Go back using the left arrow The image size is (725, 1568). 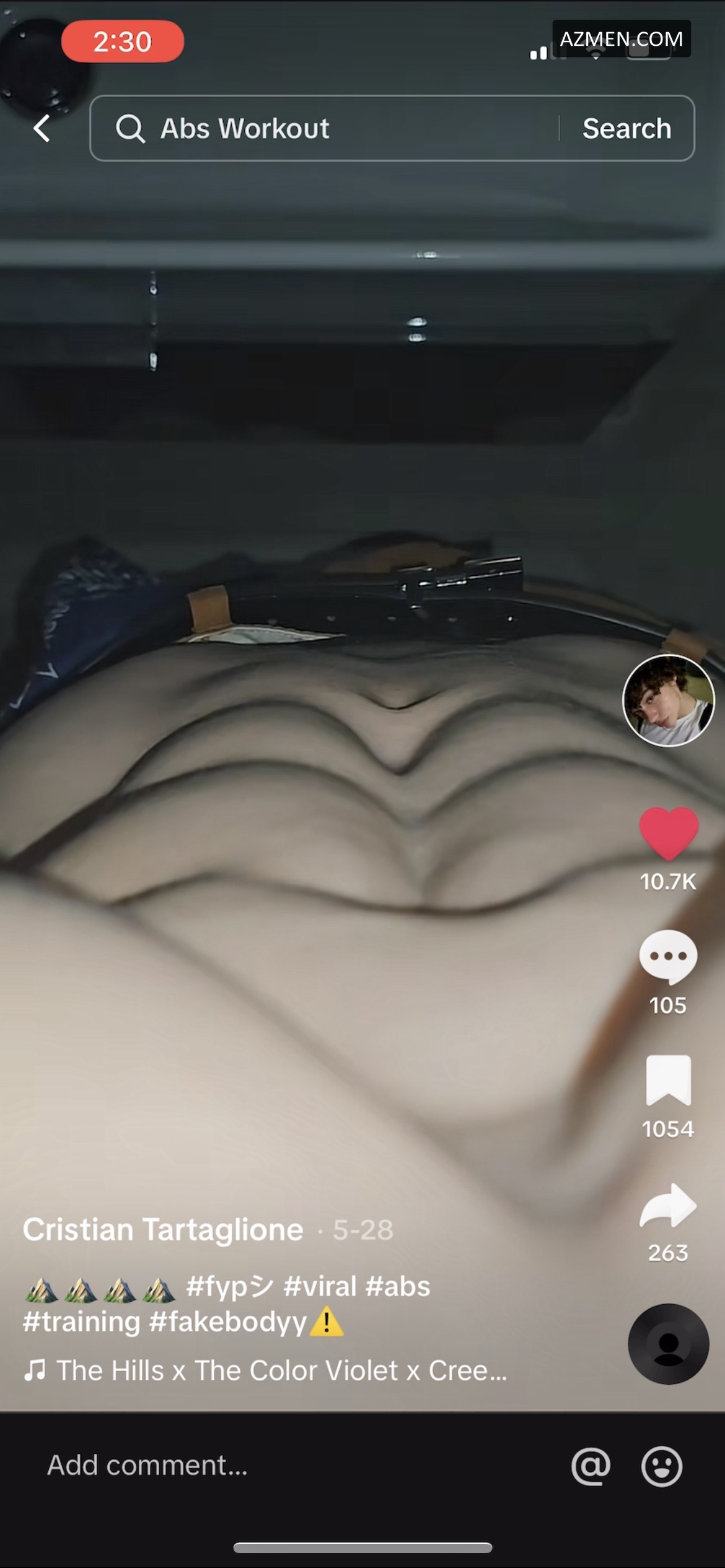42,129
